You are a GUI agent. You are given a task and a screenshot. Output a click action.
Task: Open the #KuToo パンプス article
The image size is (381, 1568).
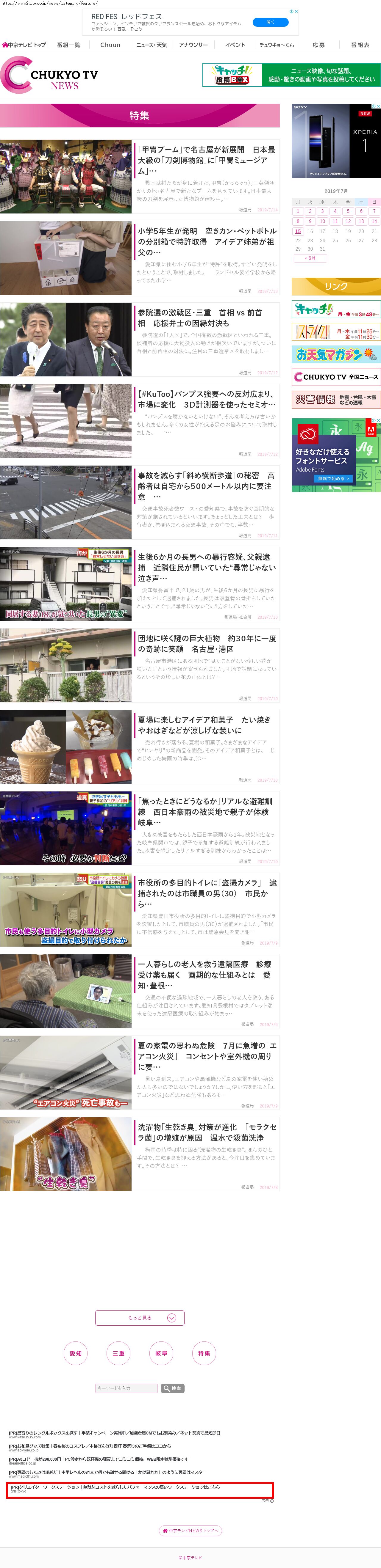coord(206,399)
